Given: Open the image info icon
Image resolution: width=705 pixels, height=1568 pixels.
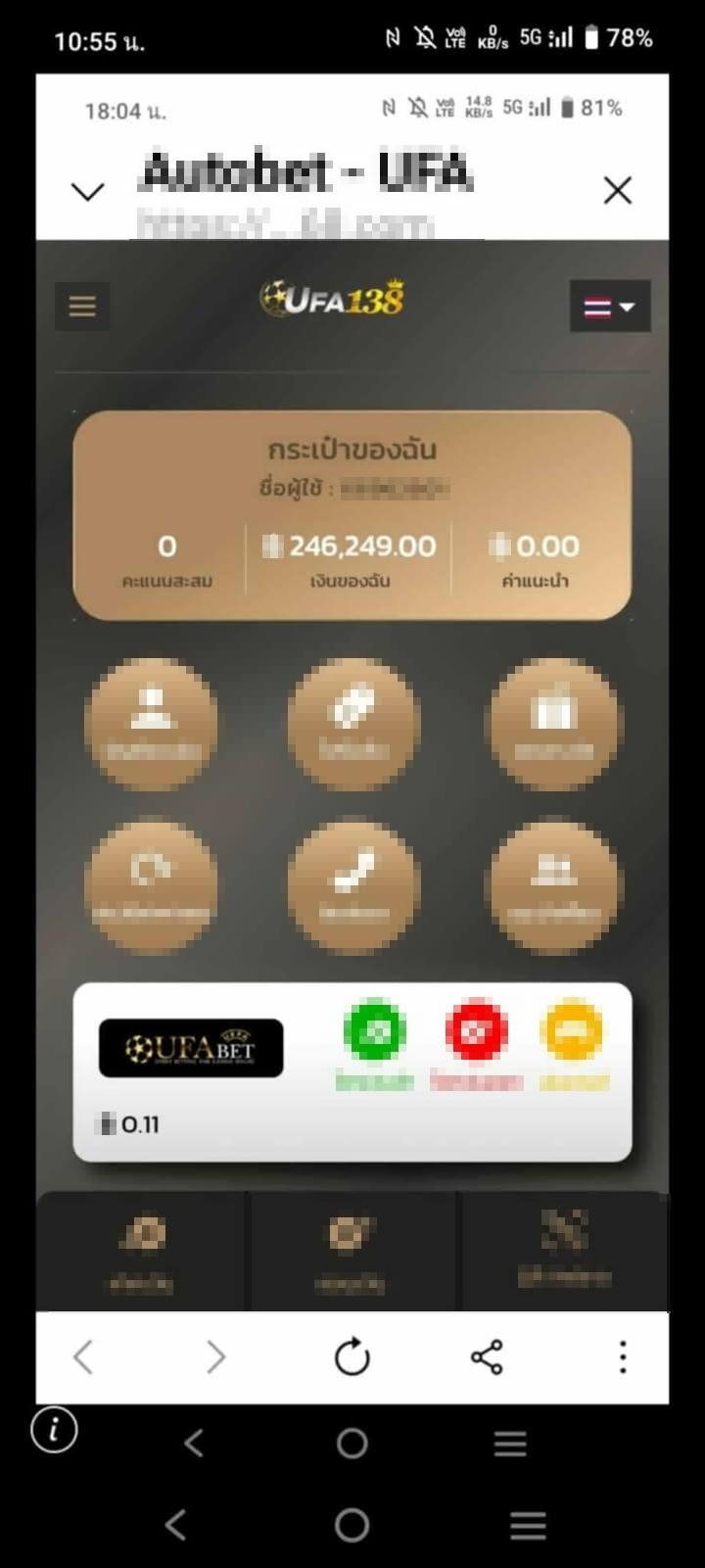Looking at the screenshot, I should [x=54, y=1430].
